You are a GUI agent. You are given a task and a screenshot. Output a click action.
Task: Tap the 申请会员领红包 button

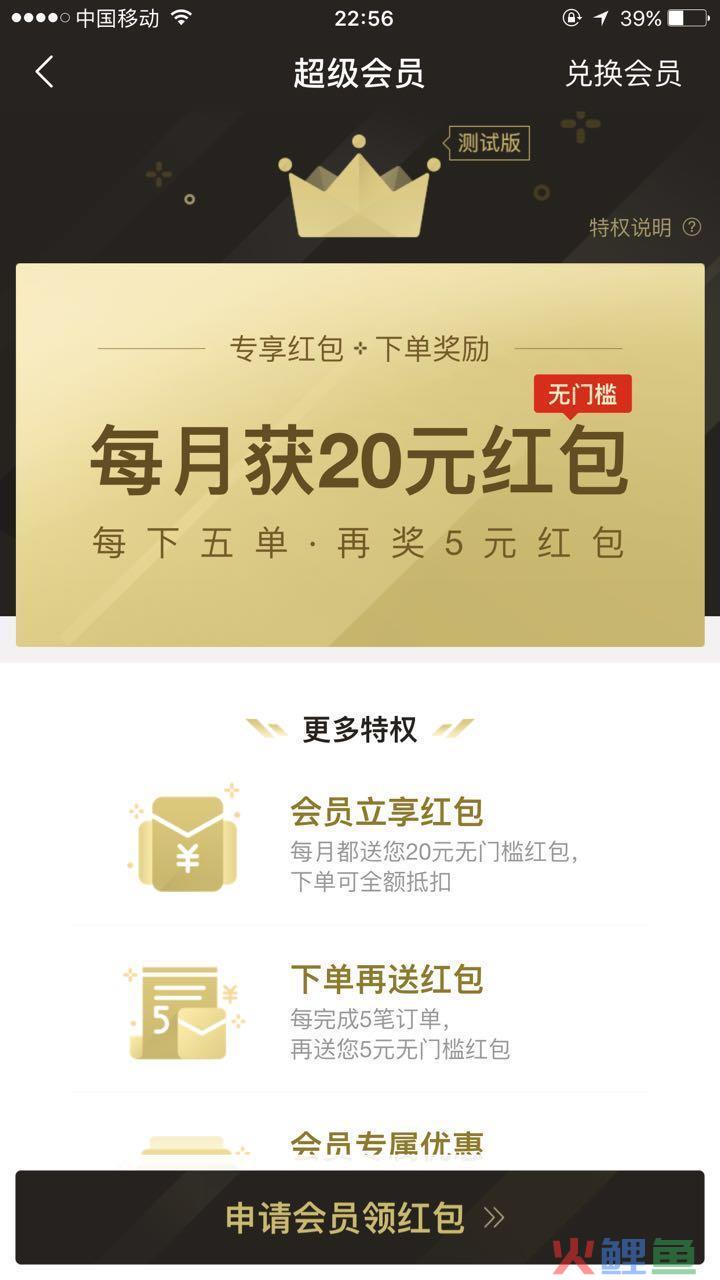[x=360, y=1217]
